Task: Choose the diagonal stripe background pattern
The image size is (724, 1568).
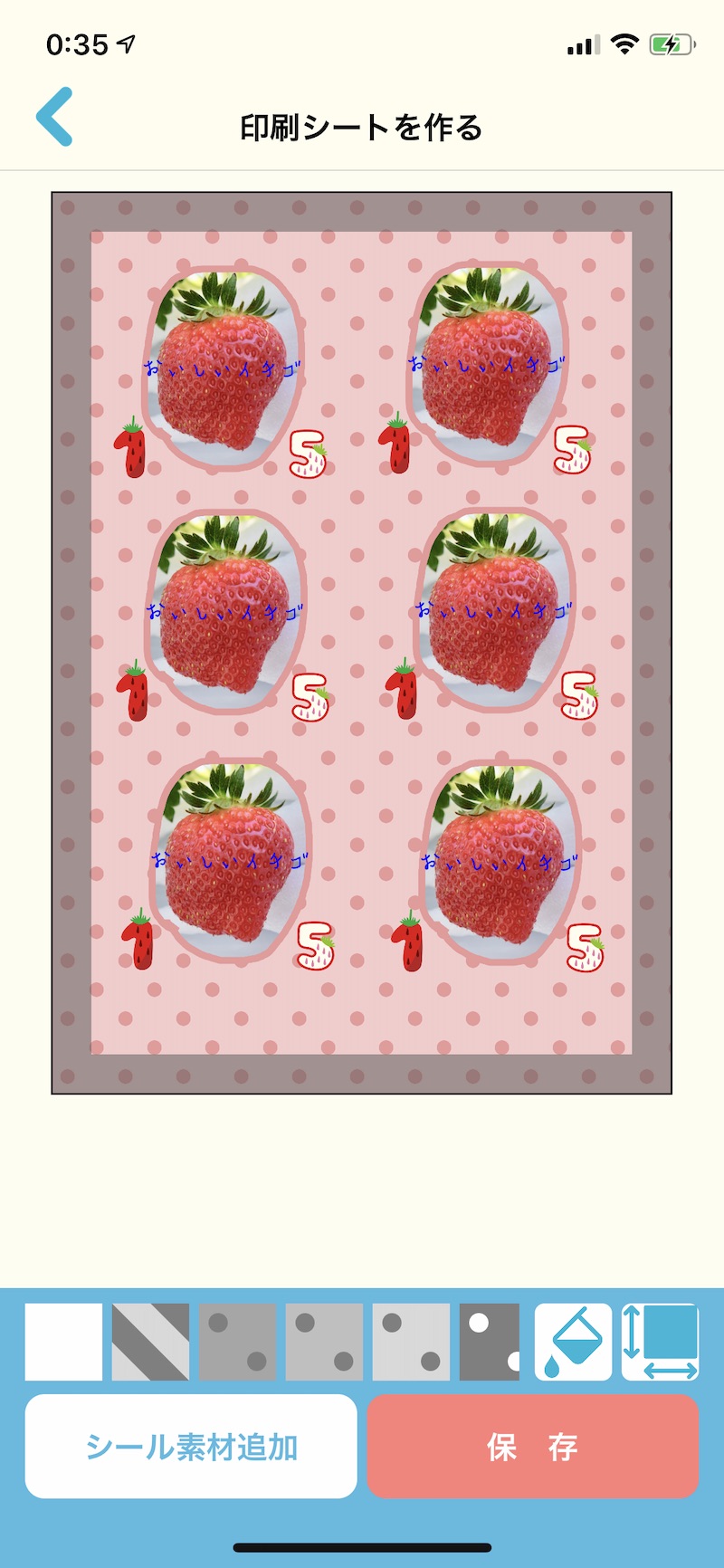Action: click(x=150, y=1342)
